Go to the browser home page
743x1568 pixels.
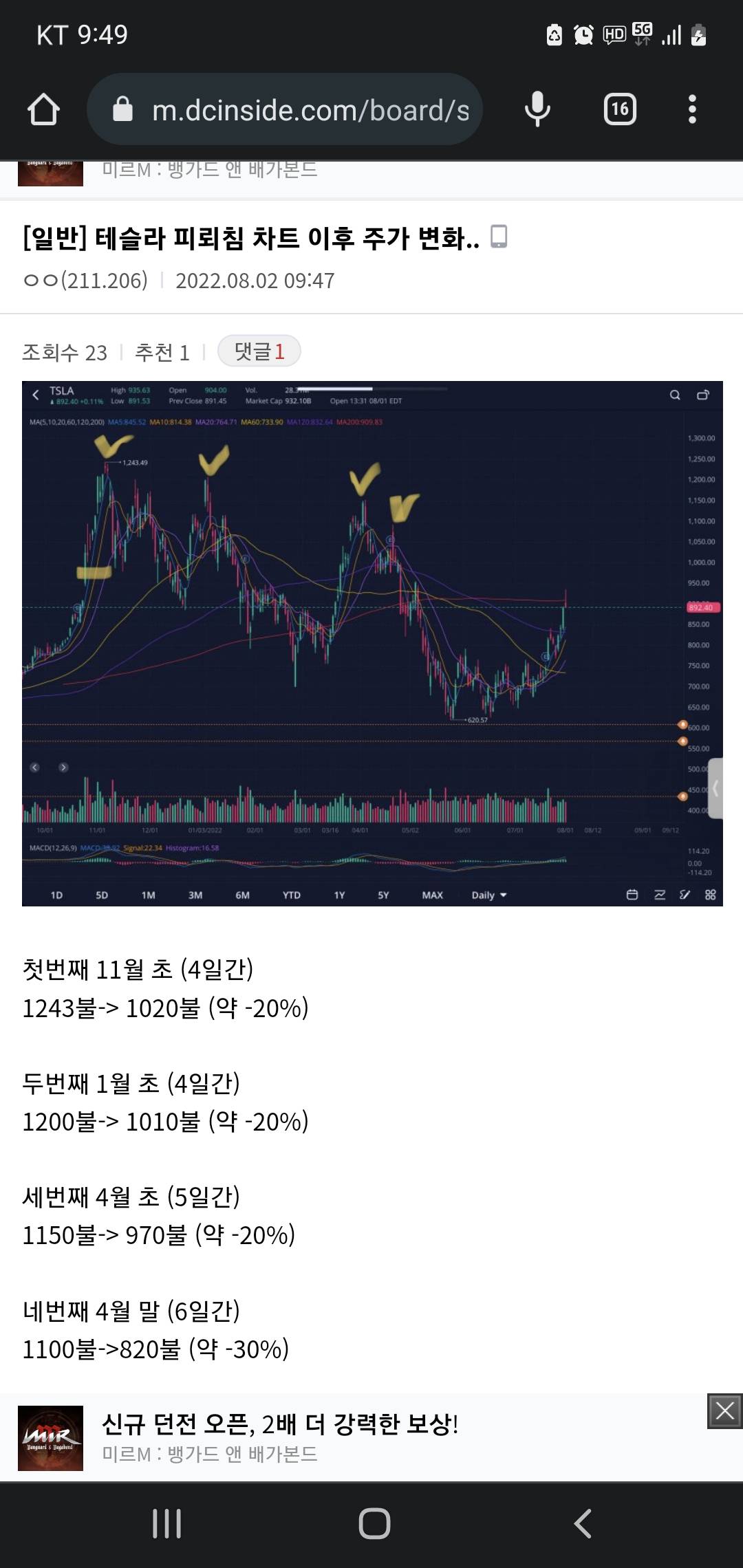point(43,109)
